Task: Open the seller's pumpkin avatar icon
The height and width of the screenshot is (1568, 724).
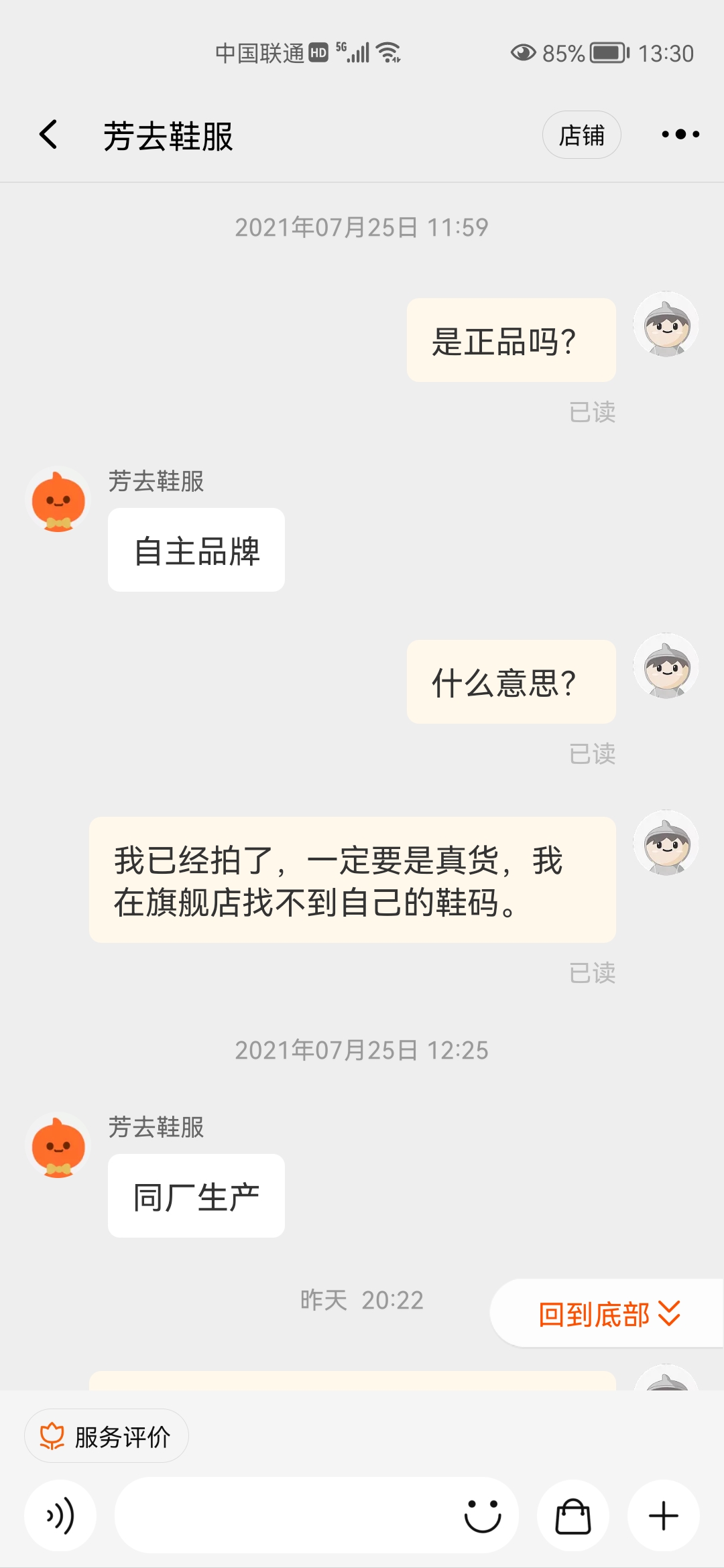Action: click(58, 500)
